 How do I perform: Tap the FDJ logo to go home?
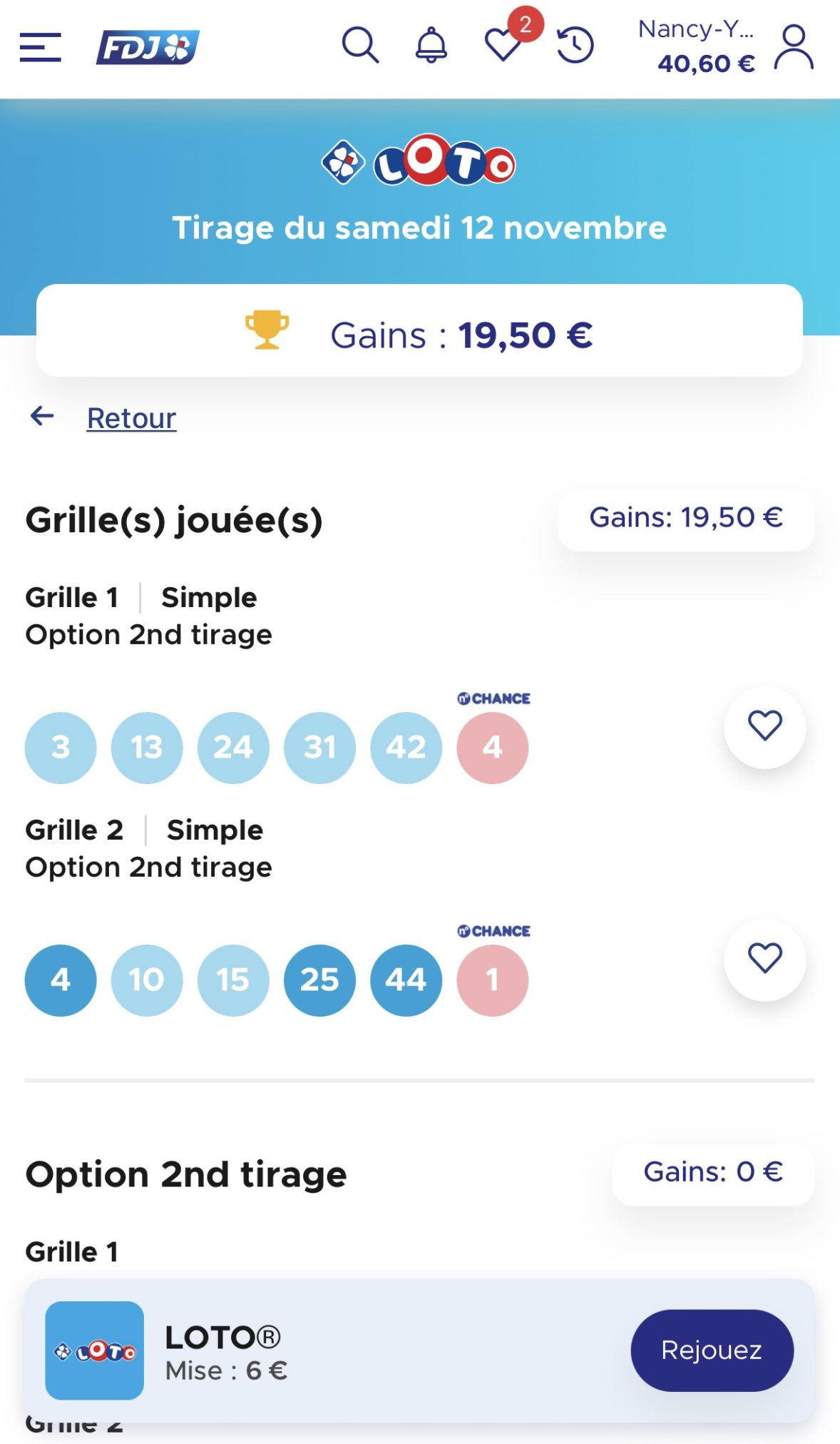point(148,47)
